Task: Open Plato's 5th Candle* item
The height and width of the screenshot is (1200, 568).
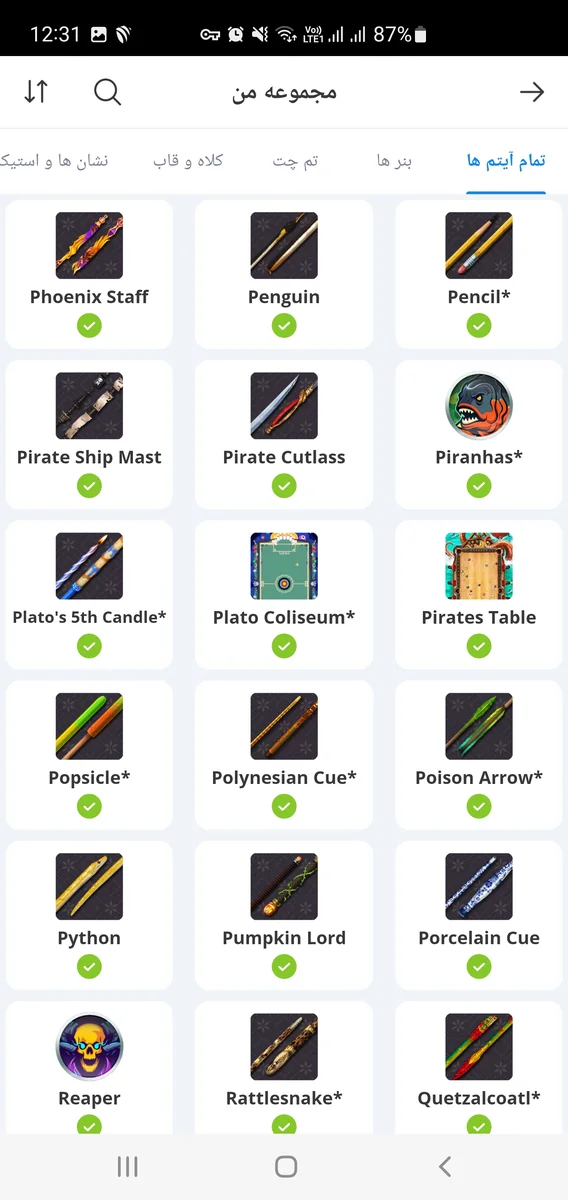Action: [89, 595]
